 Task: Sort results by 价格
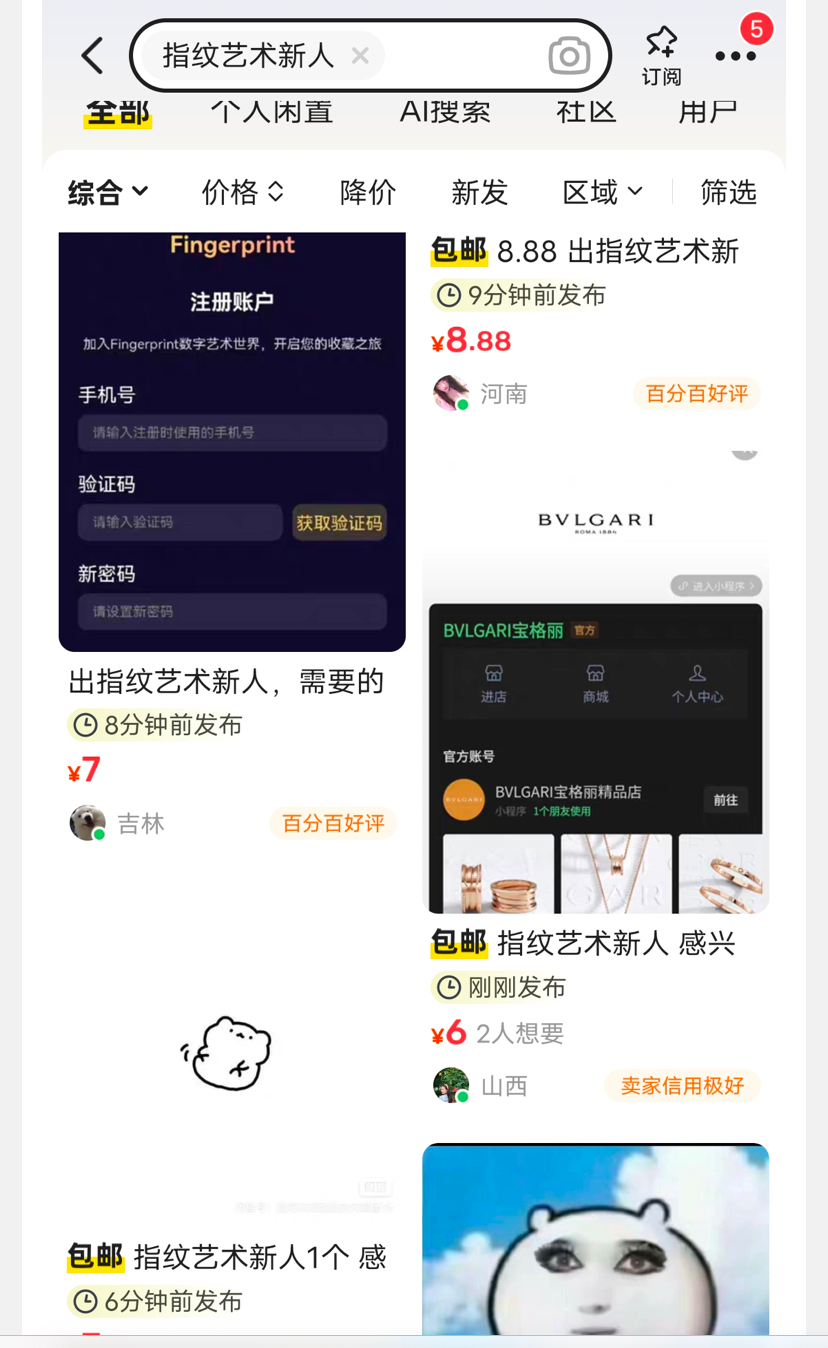coord(243,191)
